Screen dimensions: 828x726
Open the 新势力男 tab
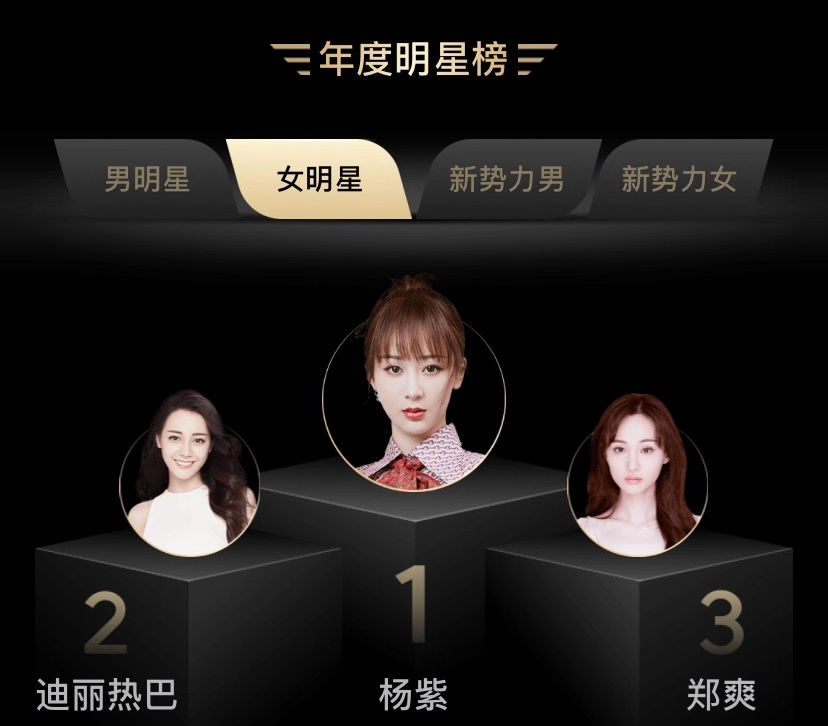coord(506,178)
